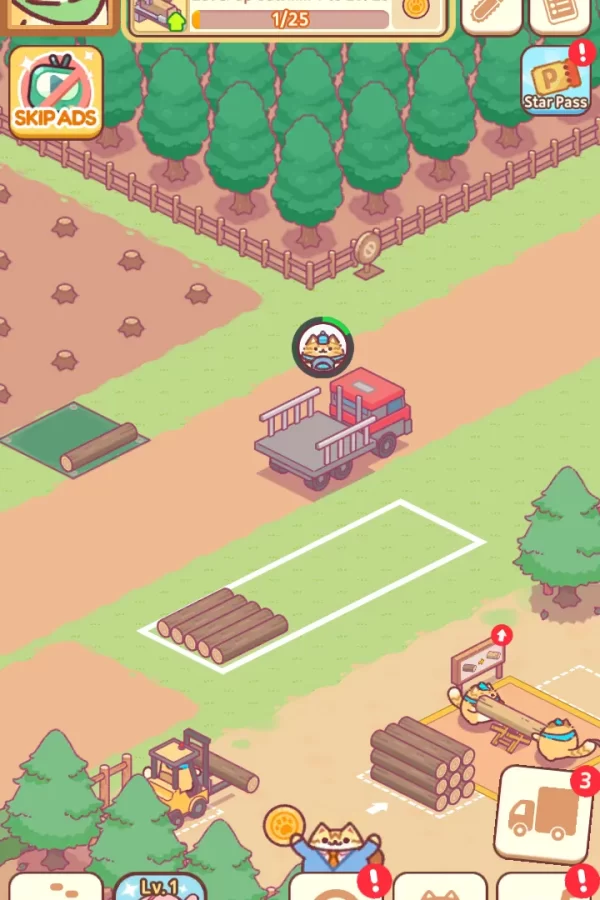
Task: Open the chainsaw tools icon
Action: click(x=491, y=14)
